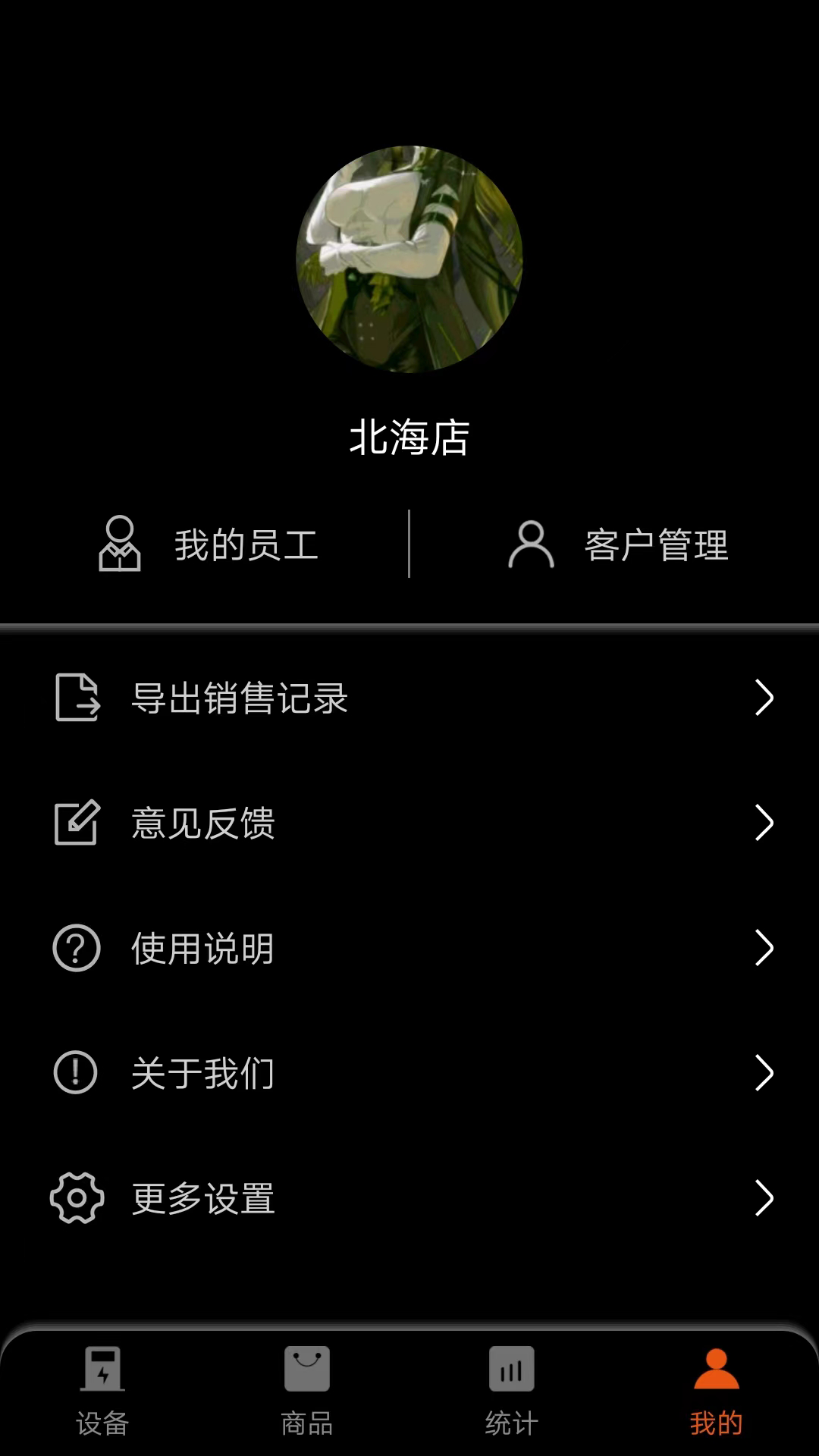This screenshot has height=1456, width=819.
Task: View 使用说明 instructions
Action: 409,948
